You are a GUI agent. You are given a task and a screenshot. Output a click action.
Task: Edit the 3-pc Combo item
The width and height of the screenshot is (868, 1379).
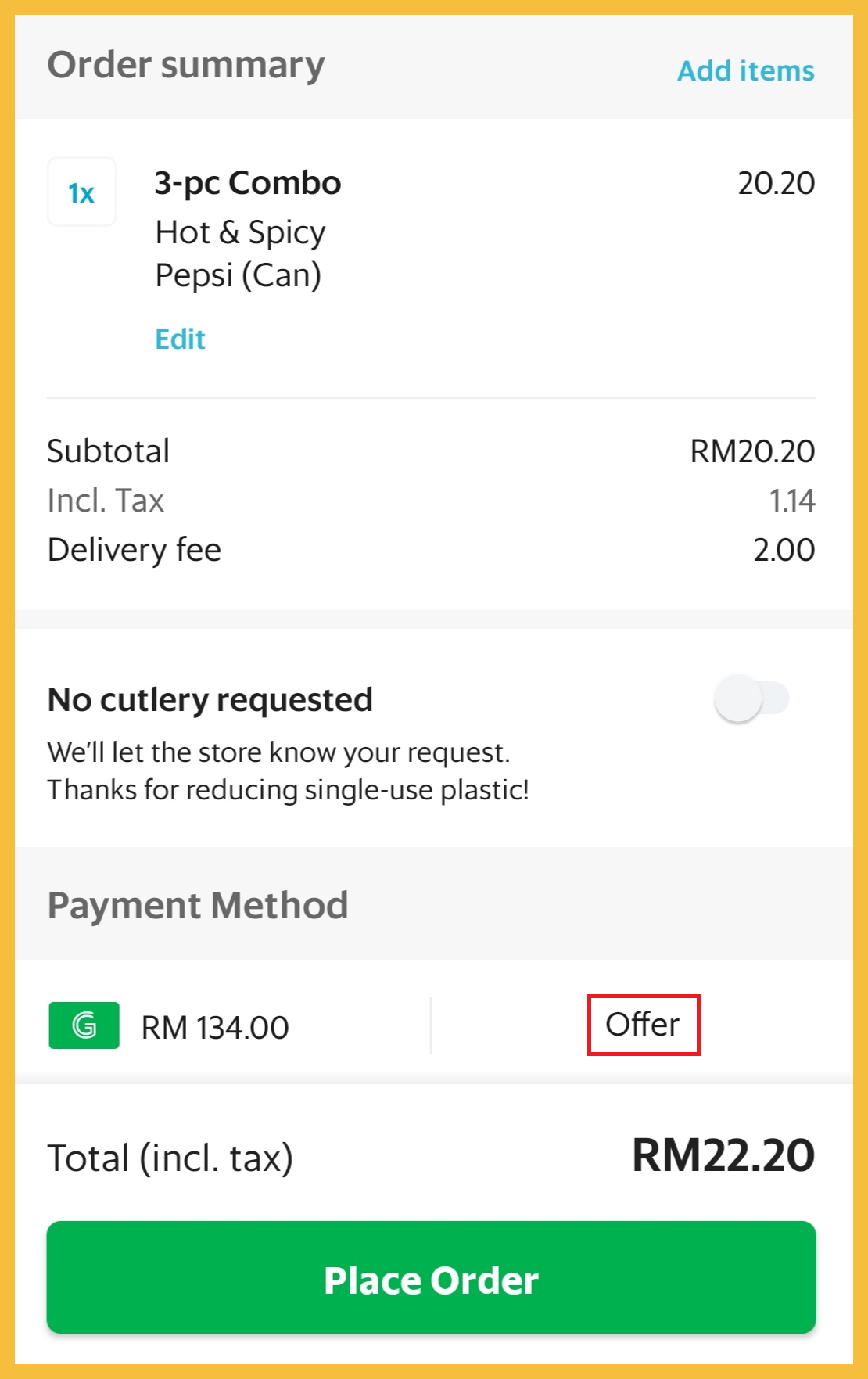click(180, 339)
